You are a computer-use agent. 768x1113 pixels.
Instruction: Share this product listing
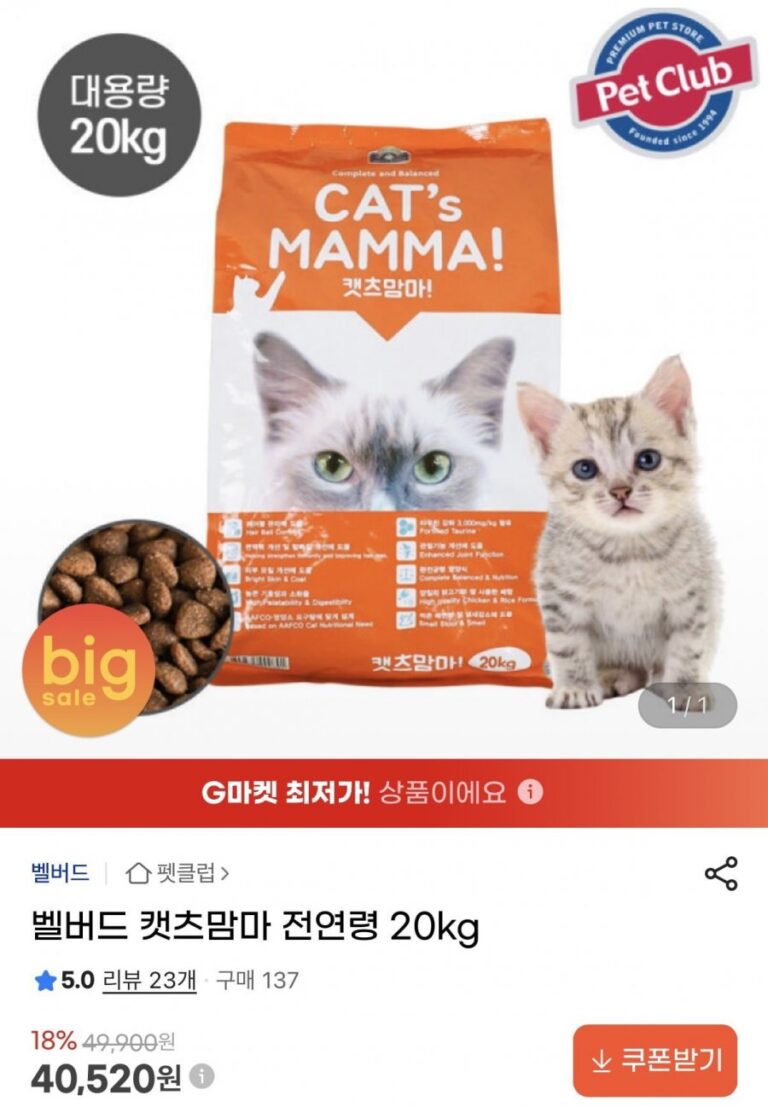click(721, 873)
